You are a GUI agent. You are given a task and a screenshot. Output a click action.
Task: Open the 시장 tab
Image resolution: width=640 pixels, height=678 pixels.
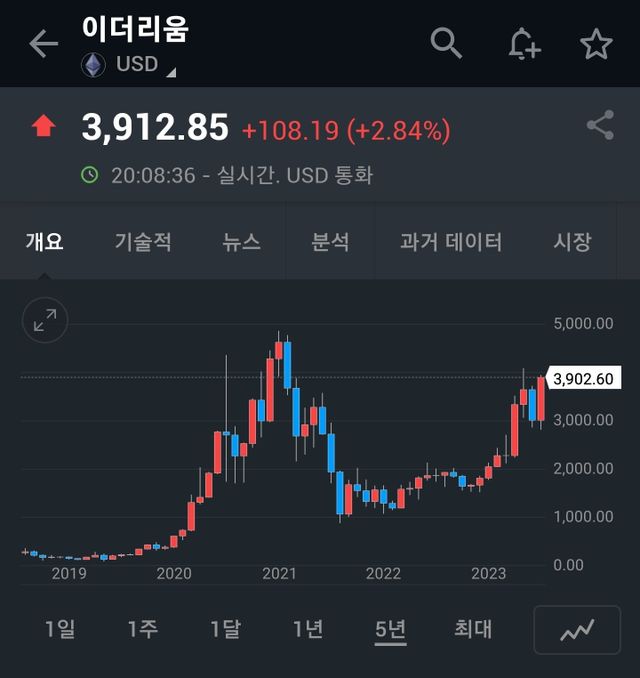coord(573,241)
